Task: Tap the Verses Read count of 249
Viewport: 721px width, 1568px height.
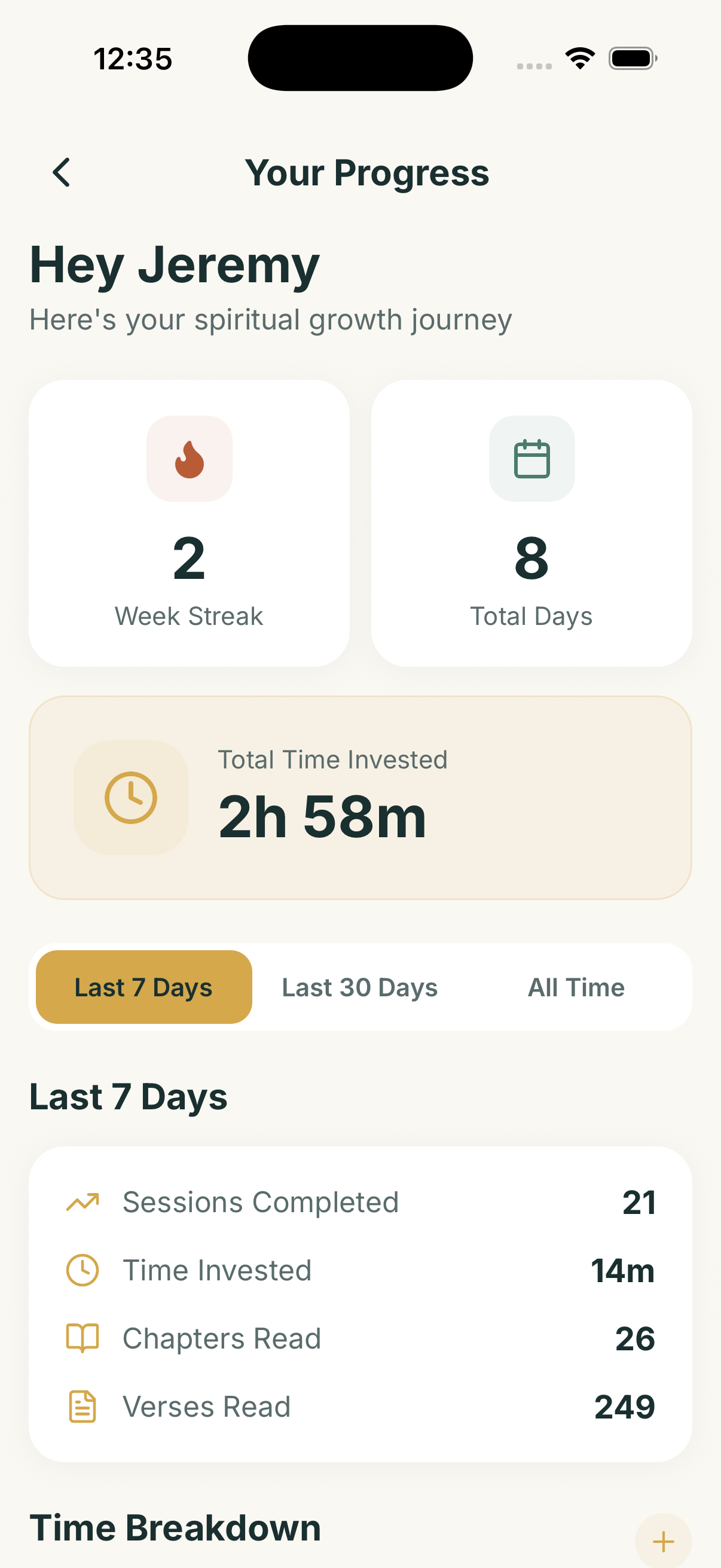Action: [624, 1406]
